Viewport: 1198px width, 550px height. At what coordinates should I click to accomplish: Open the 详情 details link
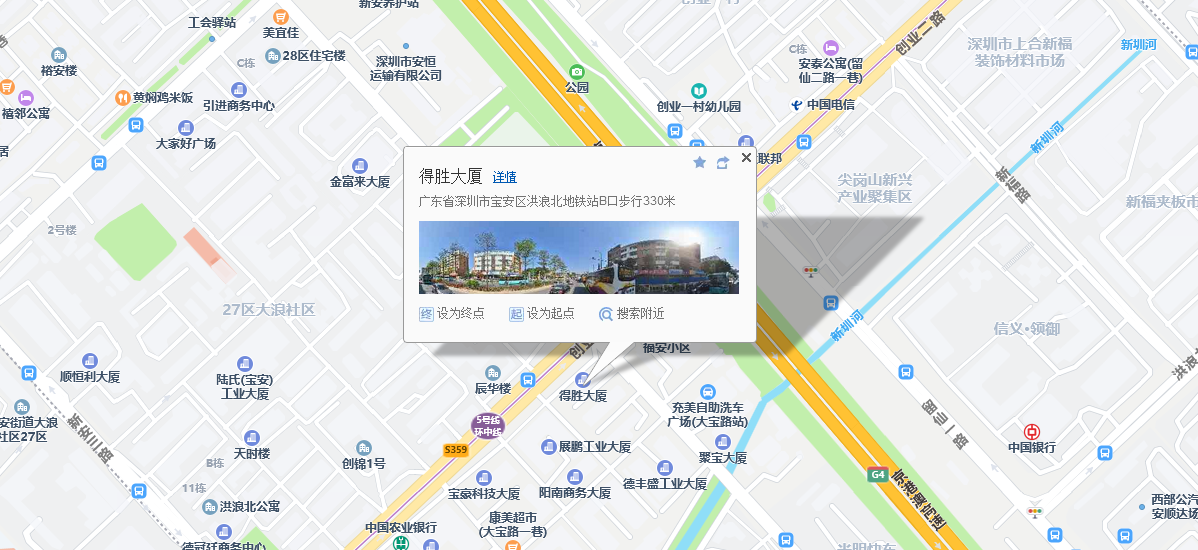(505, 177)
